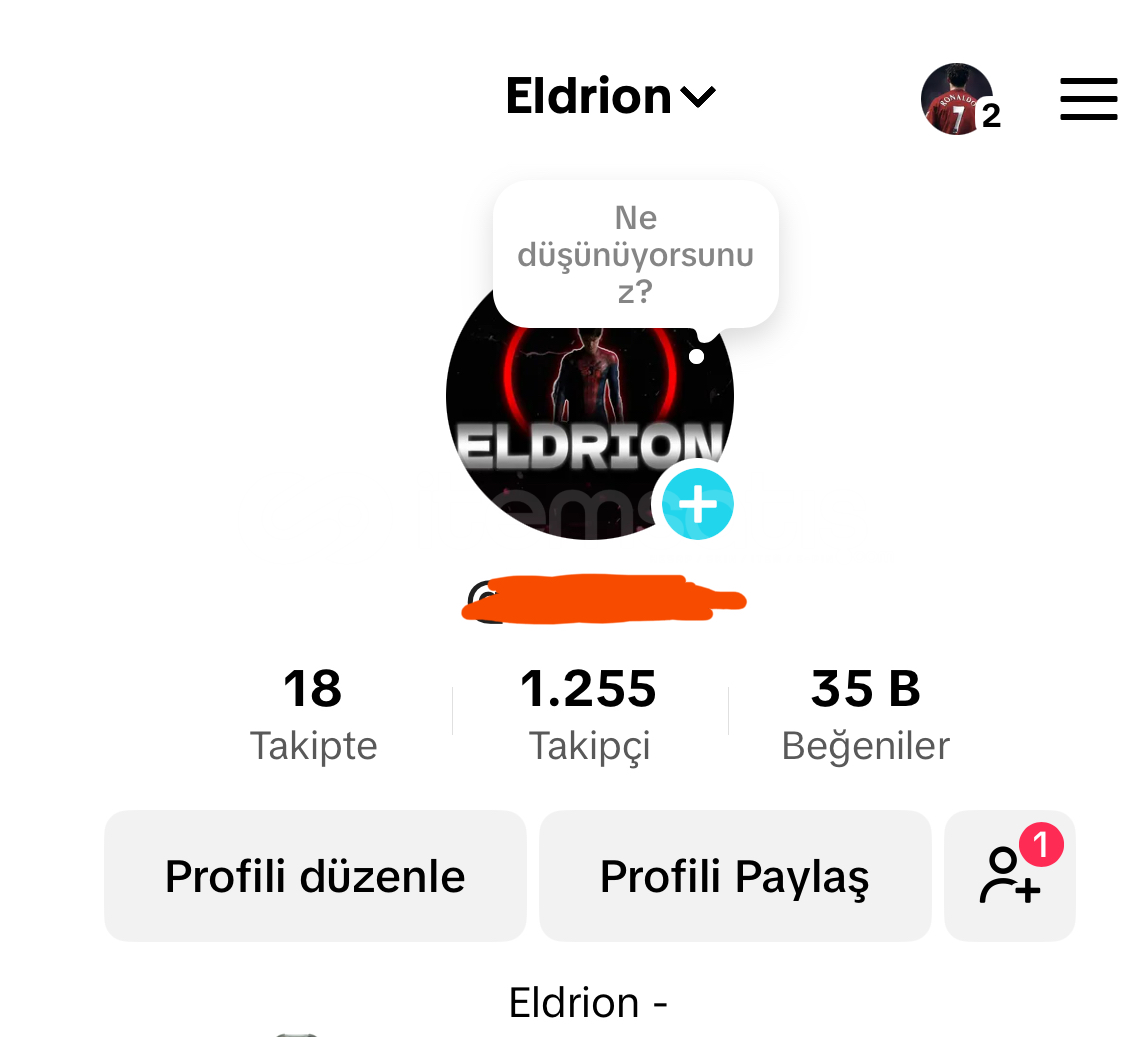Tap the blue plus on profile photo

[697, 504]
